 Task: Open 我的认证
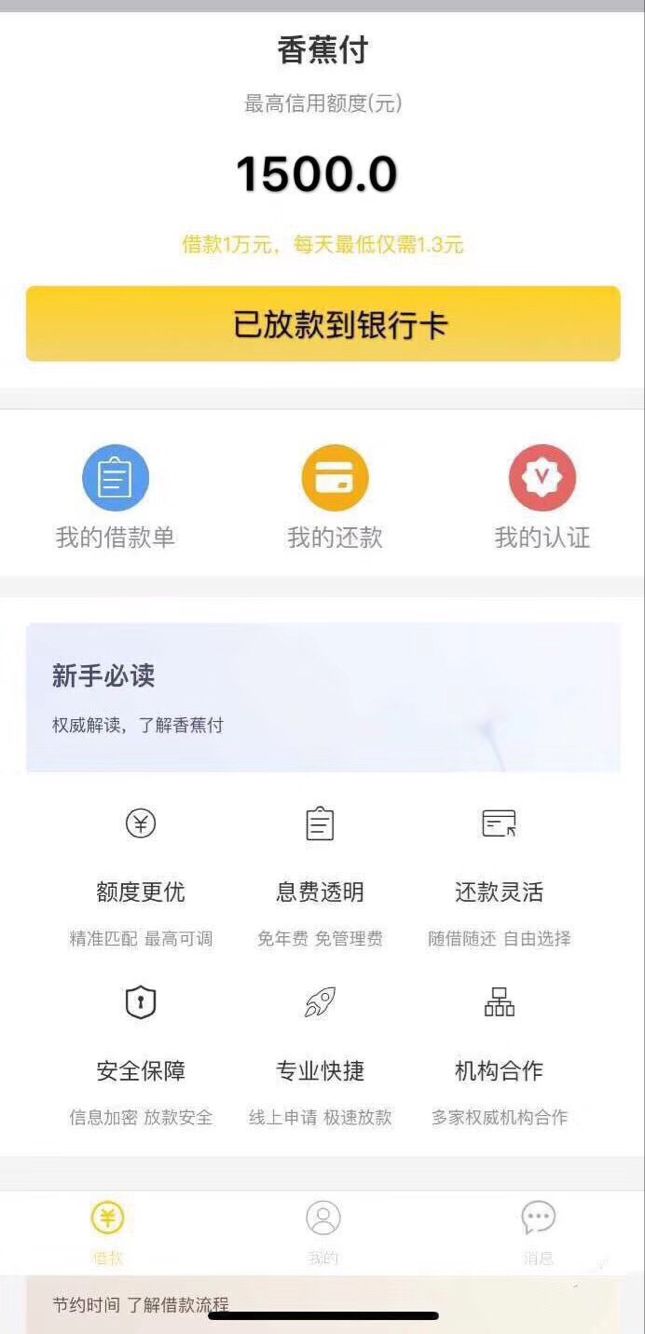[542, 497]
